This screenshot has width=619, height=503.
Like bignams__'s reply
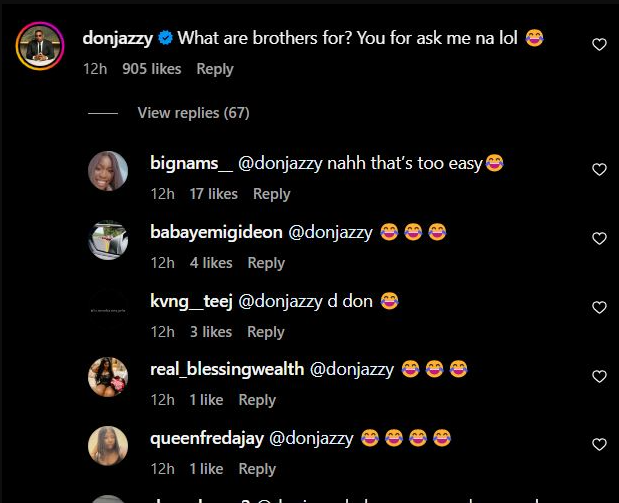[x=599, y=169]
